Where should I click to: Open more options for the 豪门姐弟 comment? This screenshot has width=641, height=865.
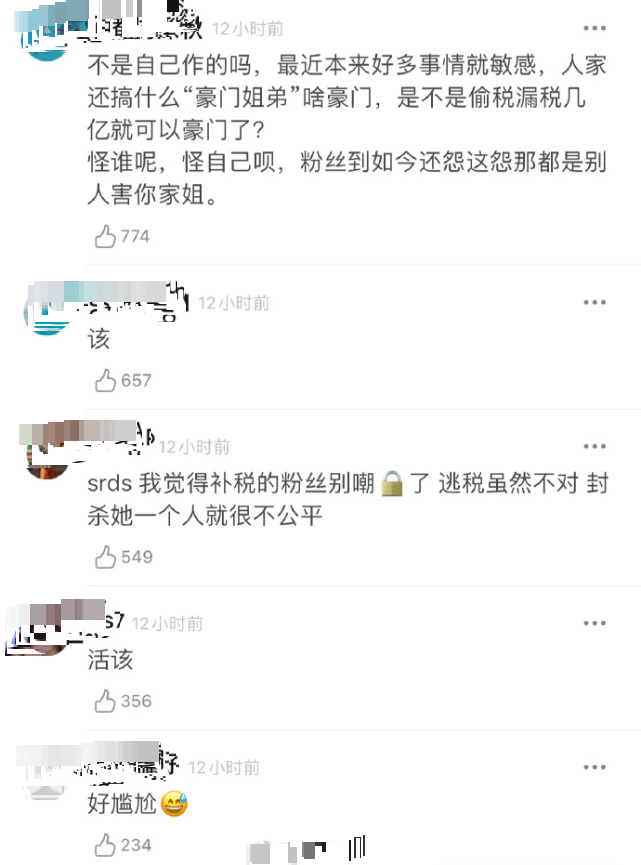595,28
